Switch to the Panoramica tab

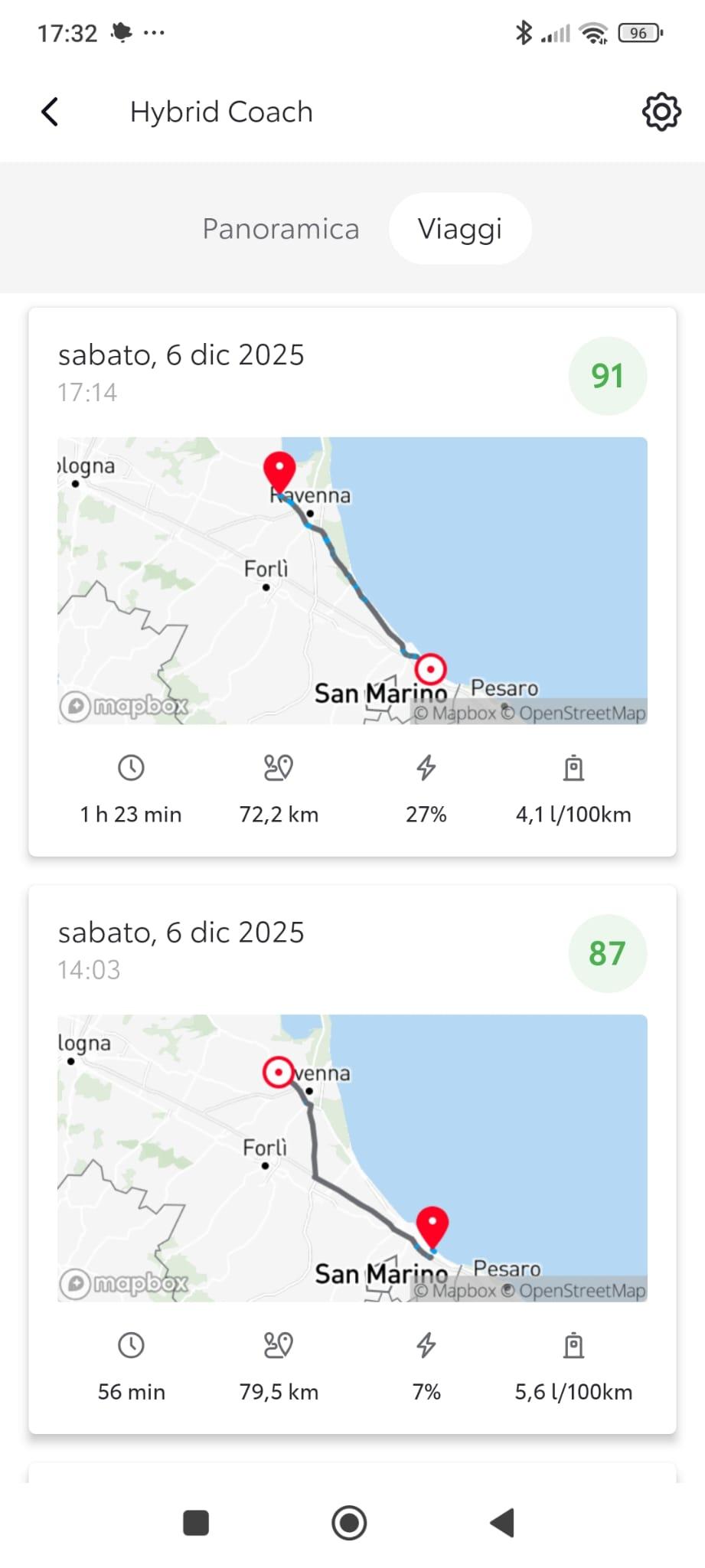281,229
